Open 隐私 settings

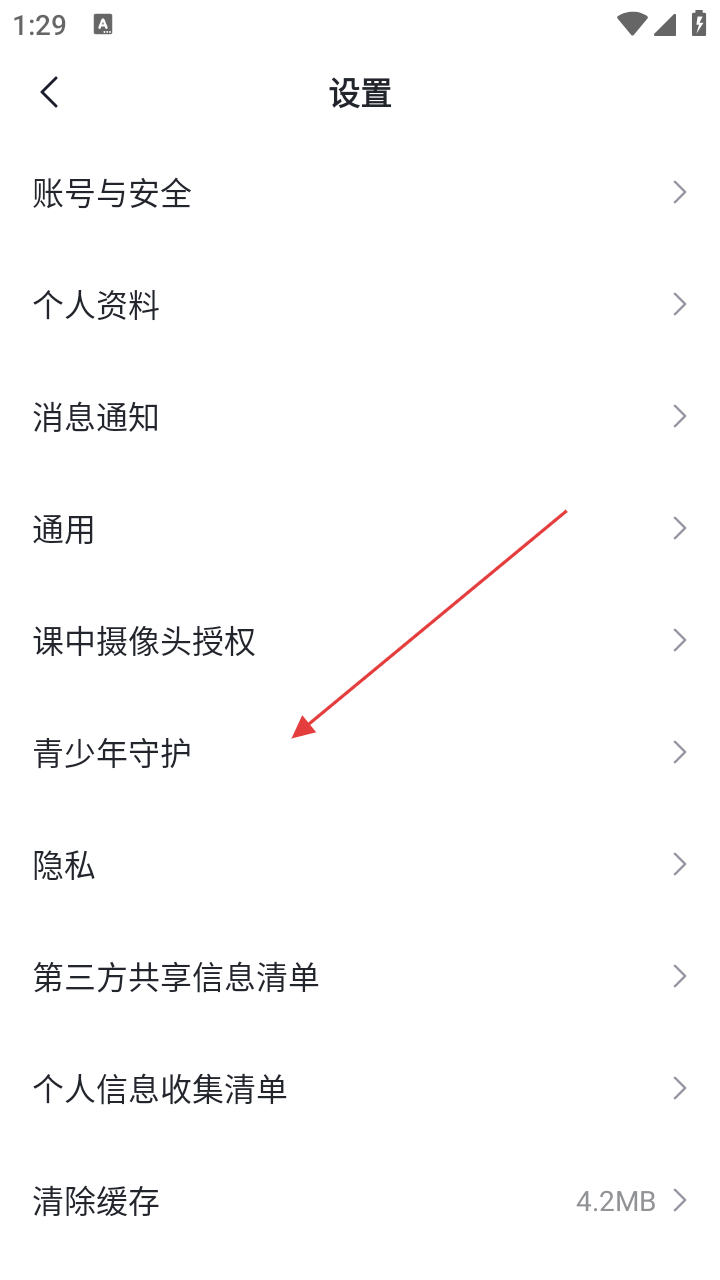point(64,865)
